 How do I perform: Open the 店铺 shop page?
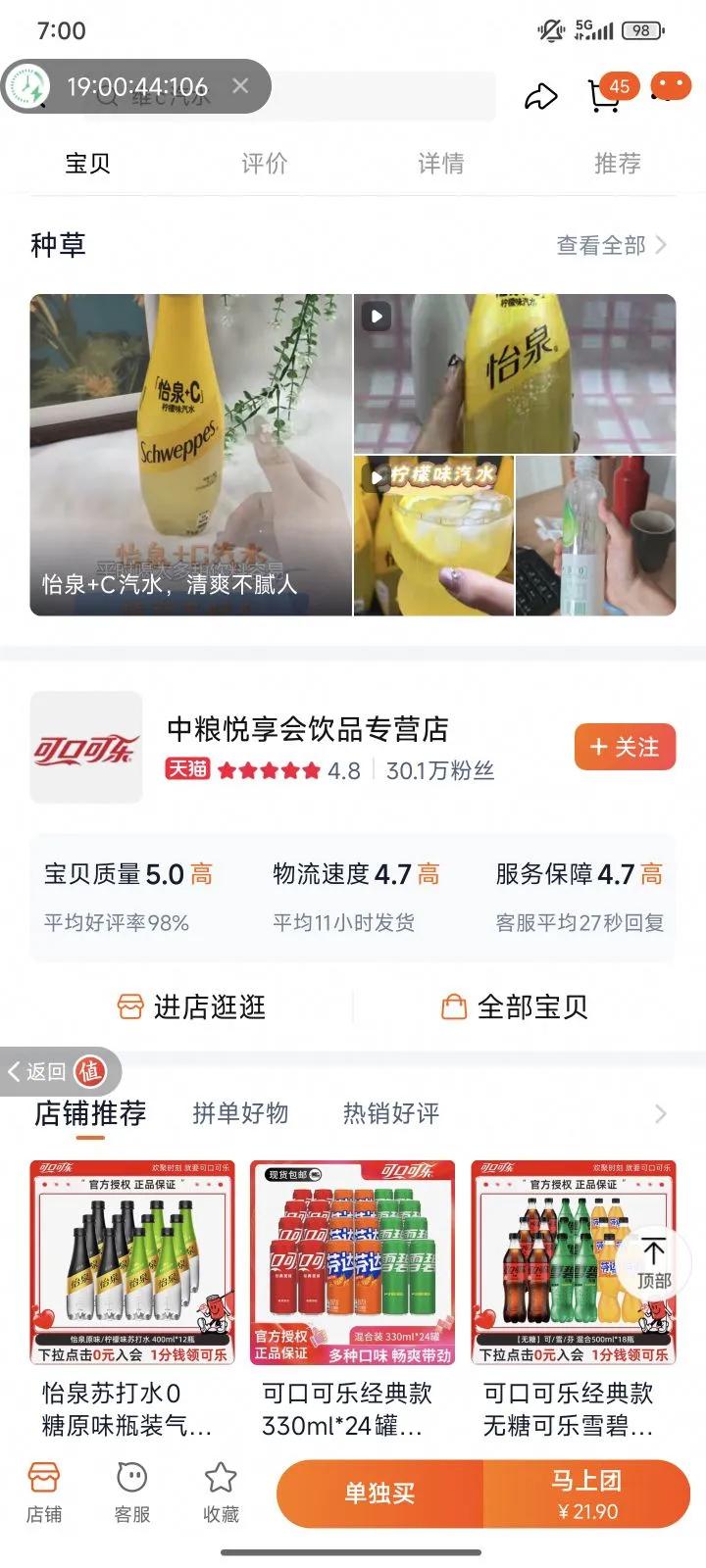tap(44, 1493)
